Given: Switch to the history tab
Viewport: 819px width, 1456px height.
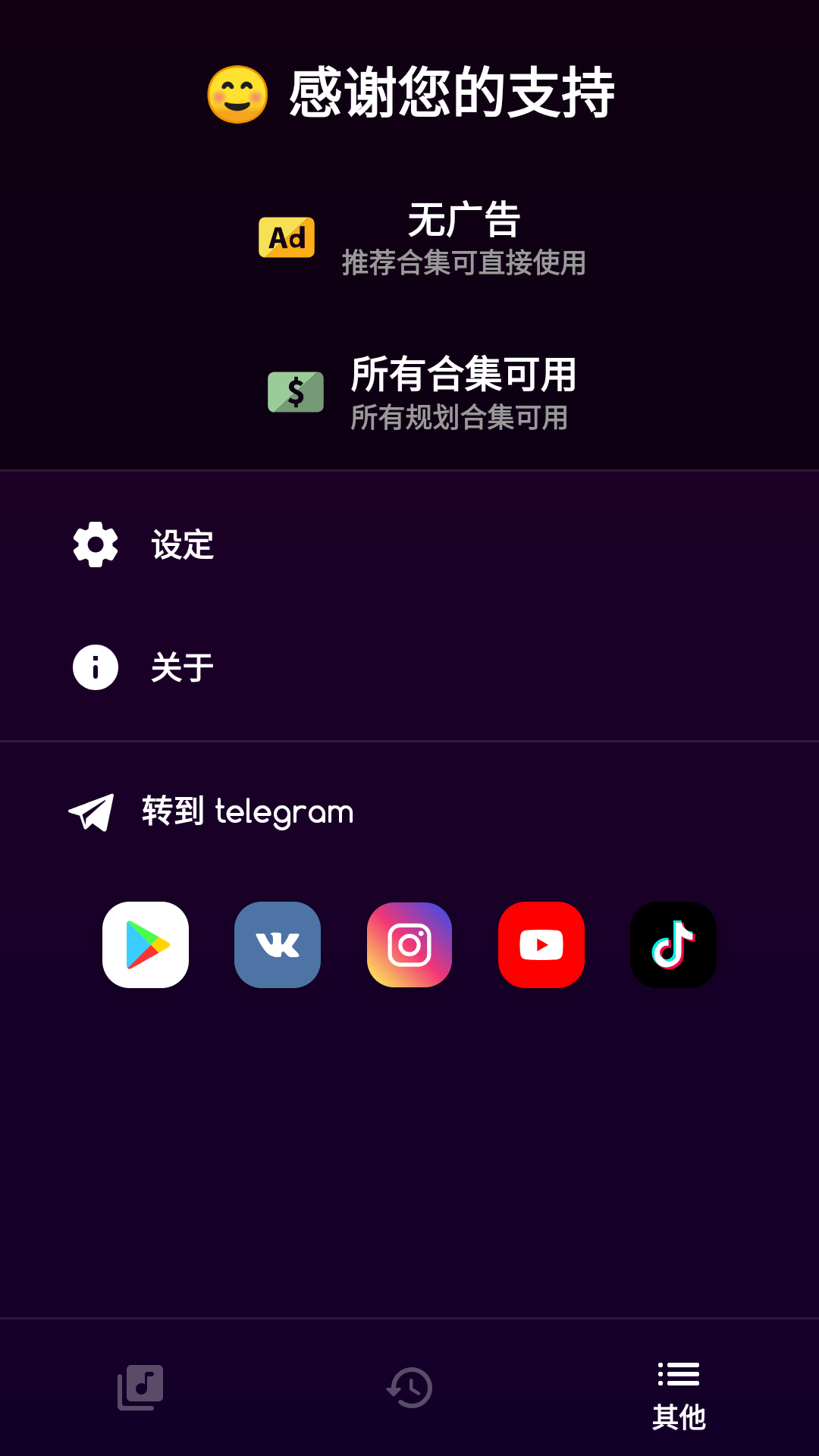Looking at the screenshot, I should tap(409, 1388).
